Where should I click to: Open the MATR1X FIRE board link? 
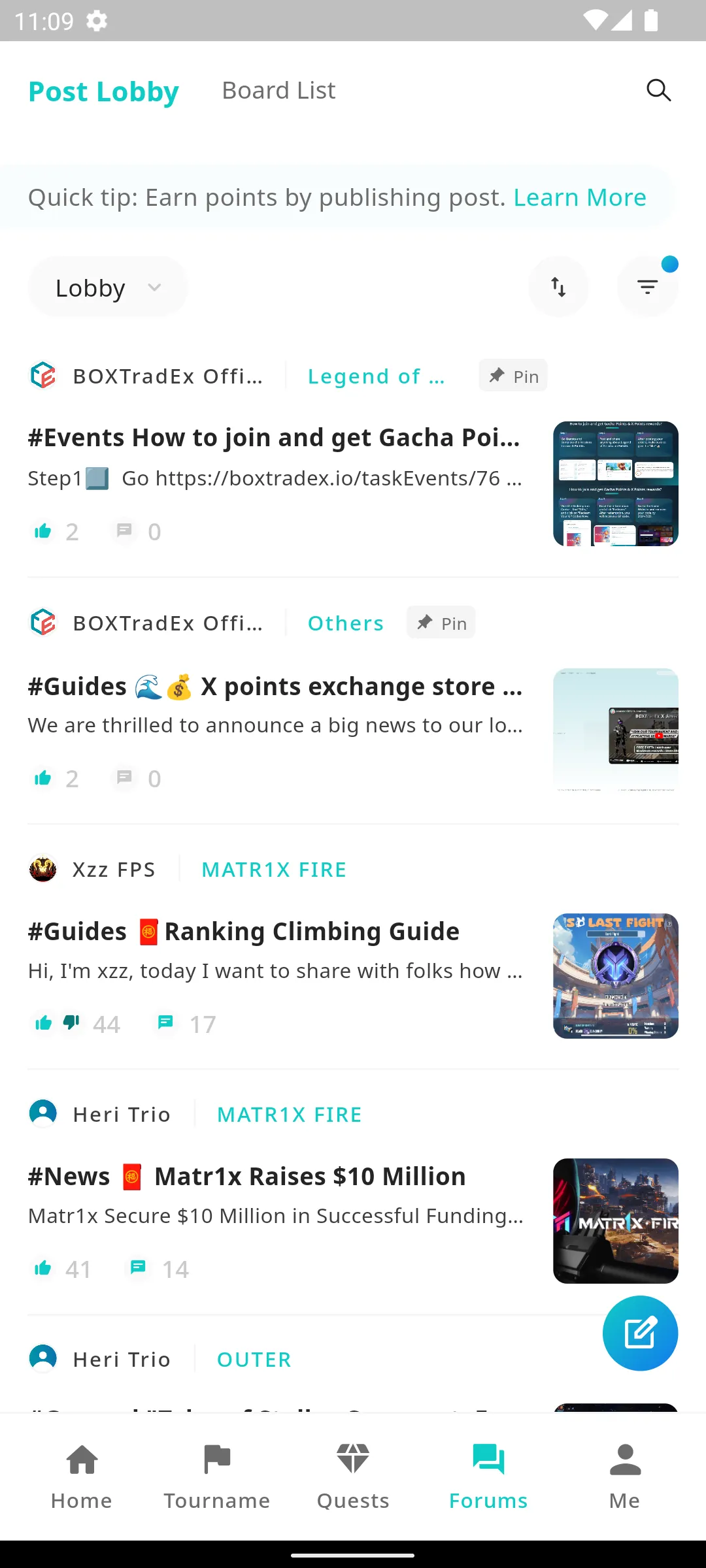274,869
